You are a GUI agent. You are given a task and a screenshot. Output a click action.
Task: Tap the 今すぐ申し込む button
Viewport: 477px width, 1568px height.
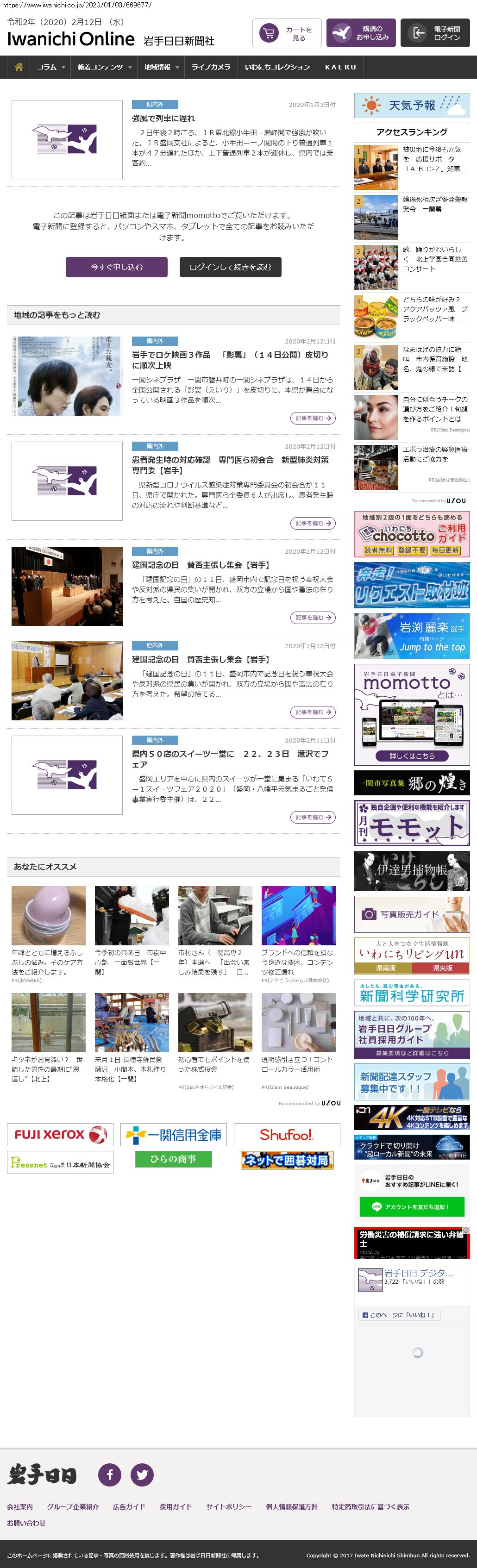coord(116,267)
